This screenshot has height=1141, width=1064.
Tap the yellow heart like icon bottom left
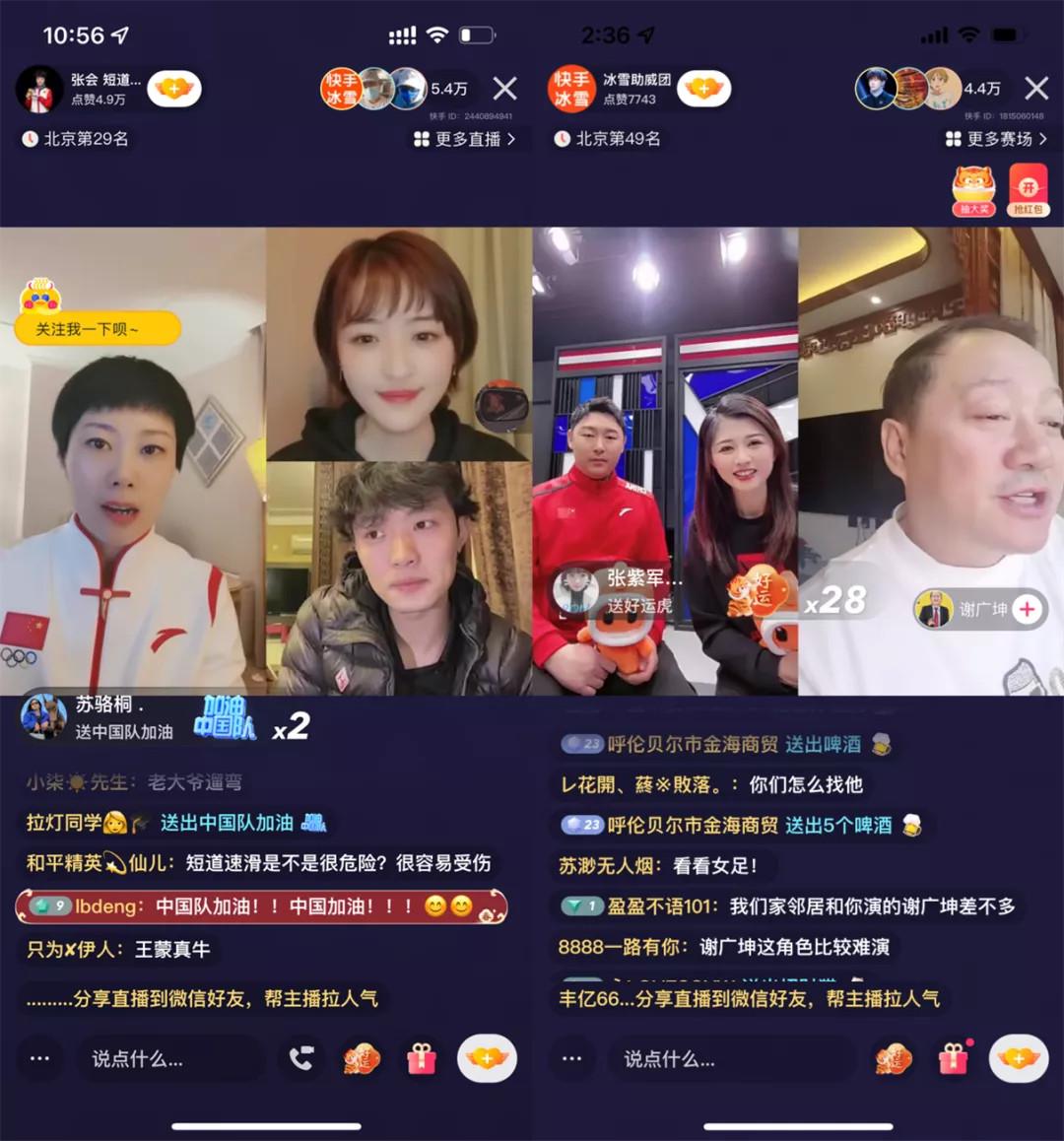click(x=488, y=1059)
